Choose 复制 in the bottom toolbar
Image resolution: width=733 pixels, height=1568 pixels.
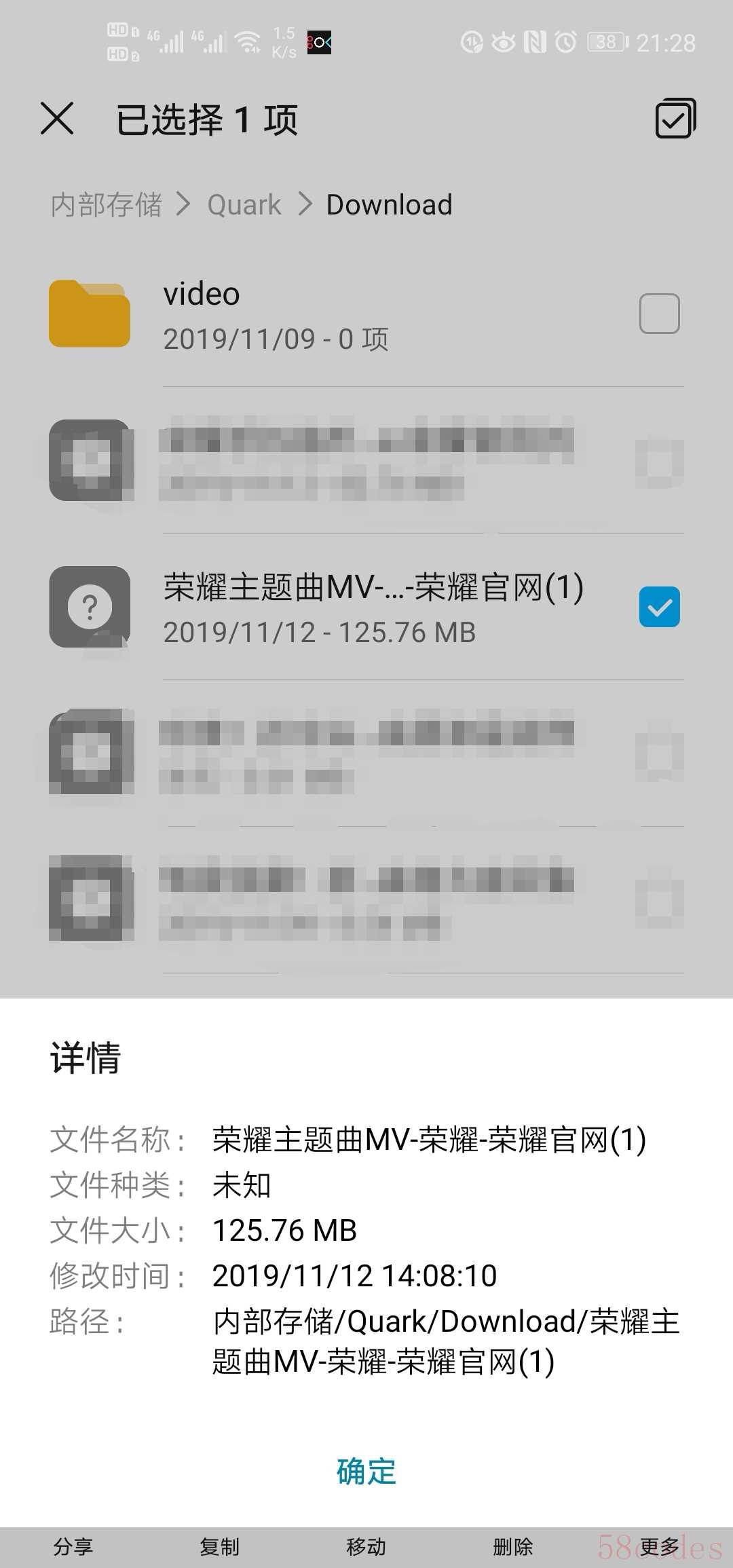(219, 1547)
